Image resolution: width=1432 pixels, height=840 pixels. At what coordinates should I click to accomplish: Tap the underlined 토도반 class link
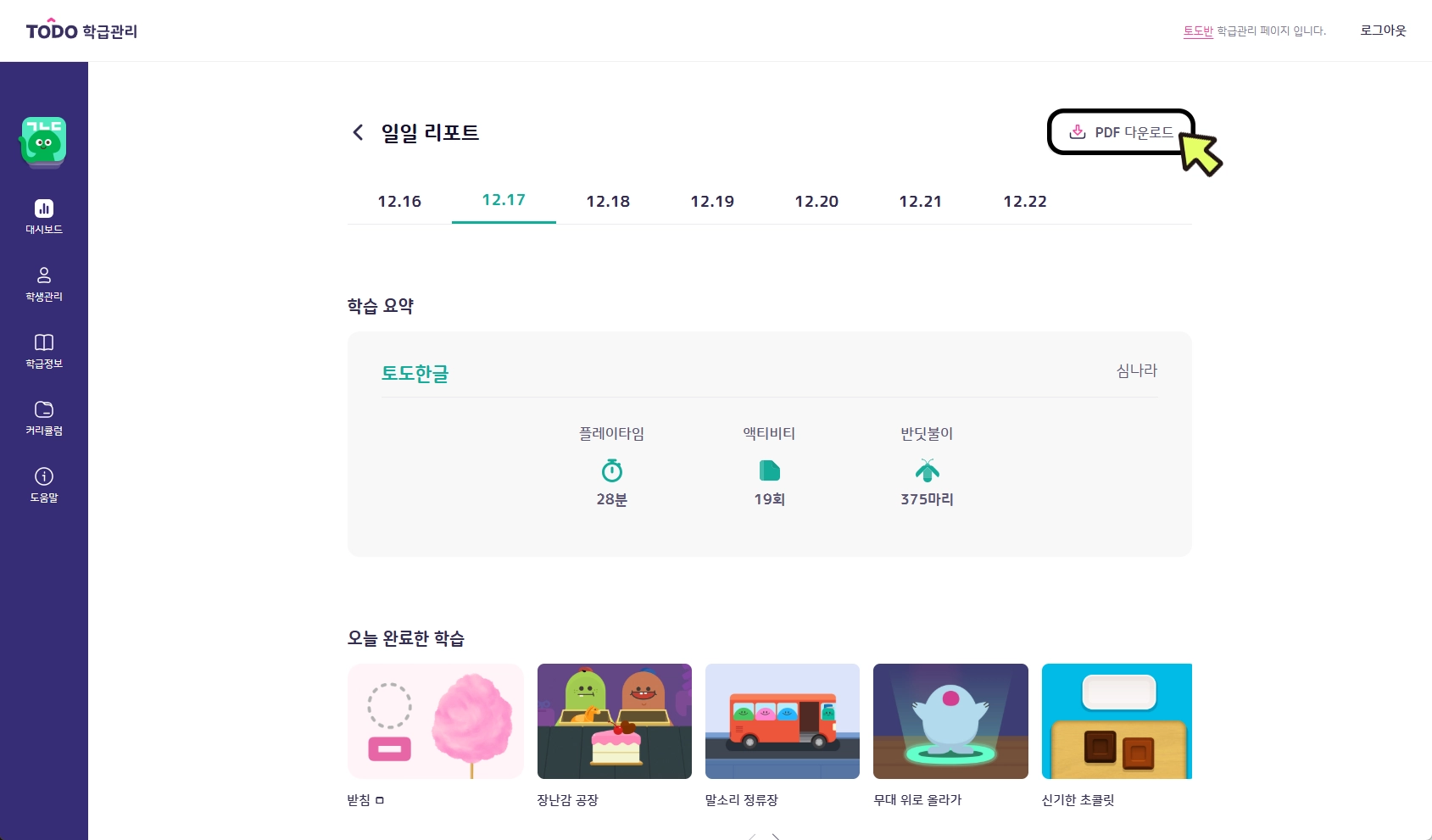pyautogui.click(x=1198, y=31)
